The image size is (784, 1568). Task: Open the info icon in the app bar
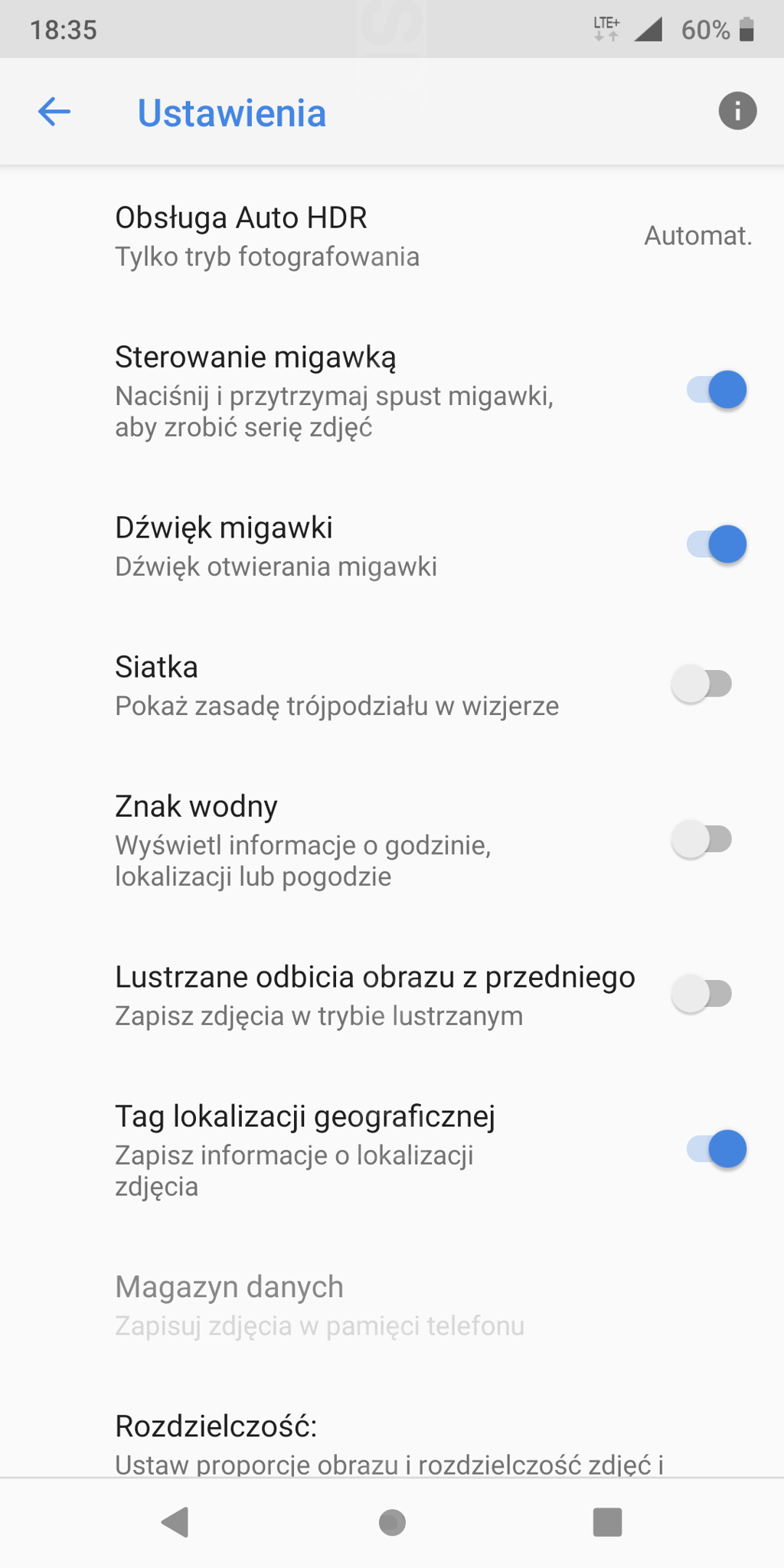[737, 111]
